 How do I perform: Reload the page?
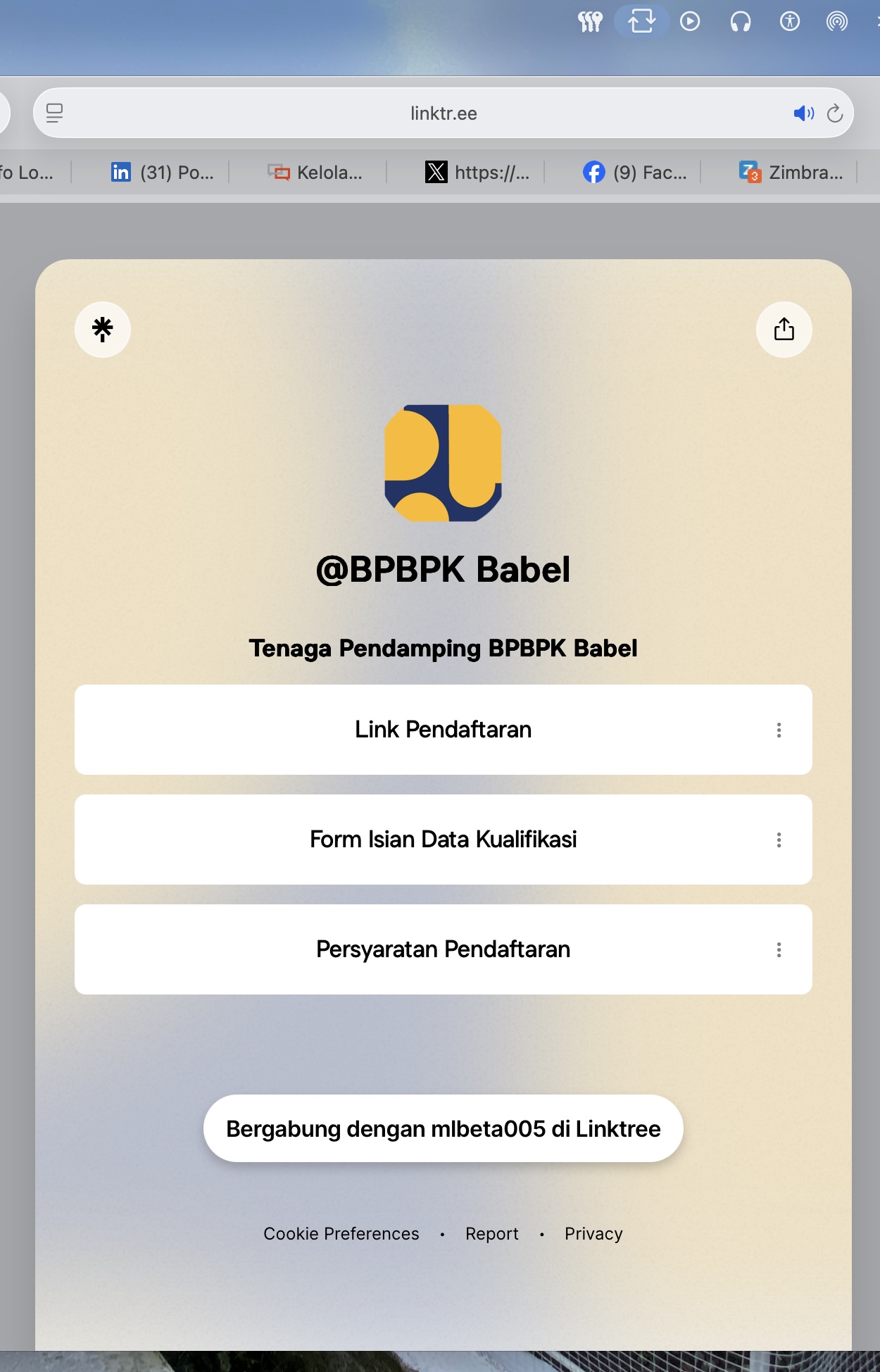tap(835, 113)
